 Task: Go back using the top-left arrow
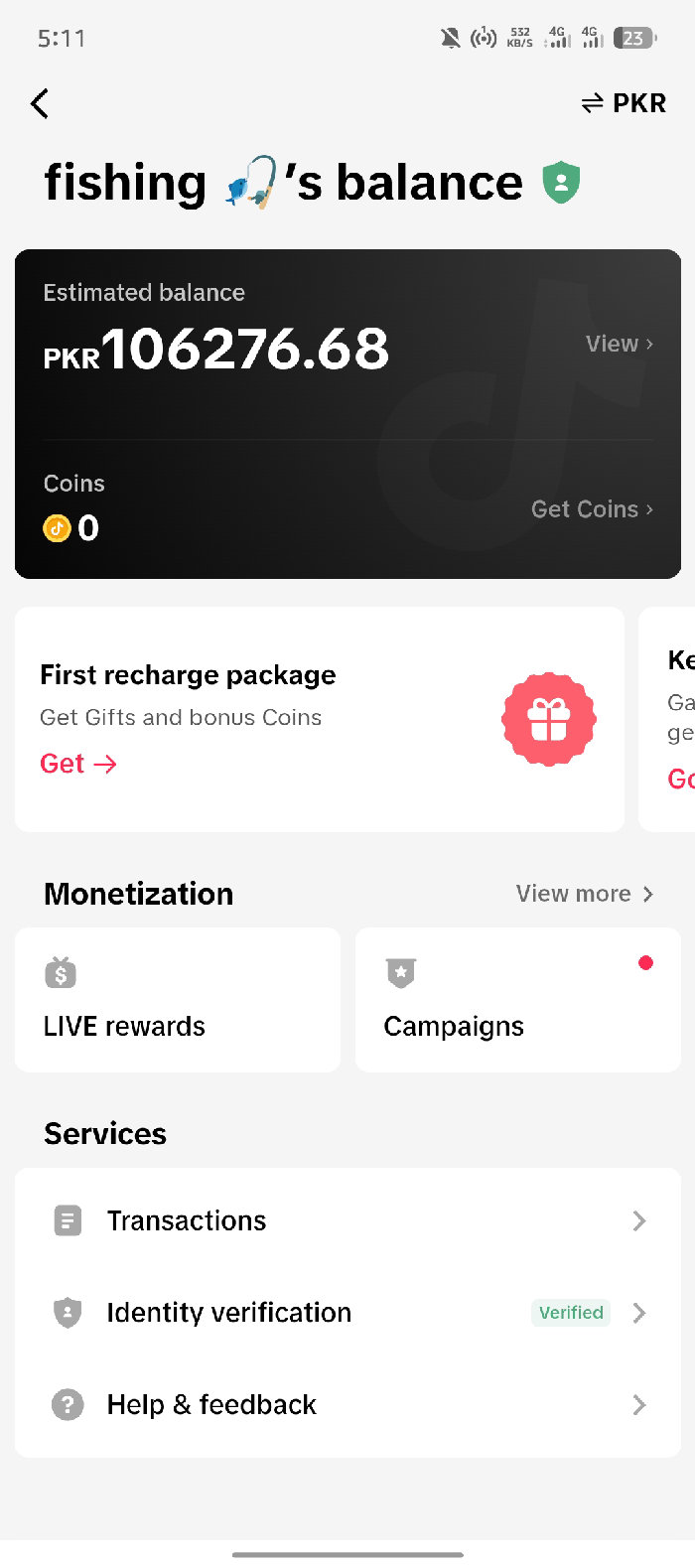40,103
